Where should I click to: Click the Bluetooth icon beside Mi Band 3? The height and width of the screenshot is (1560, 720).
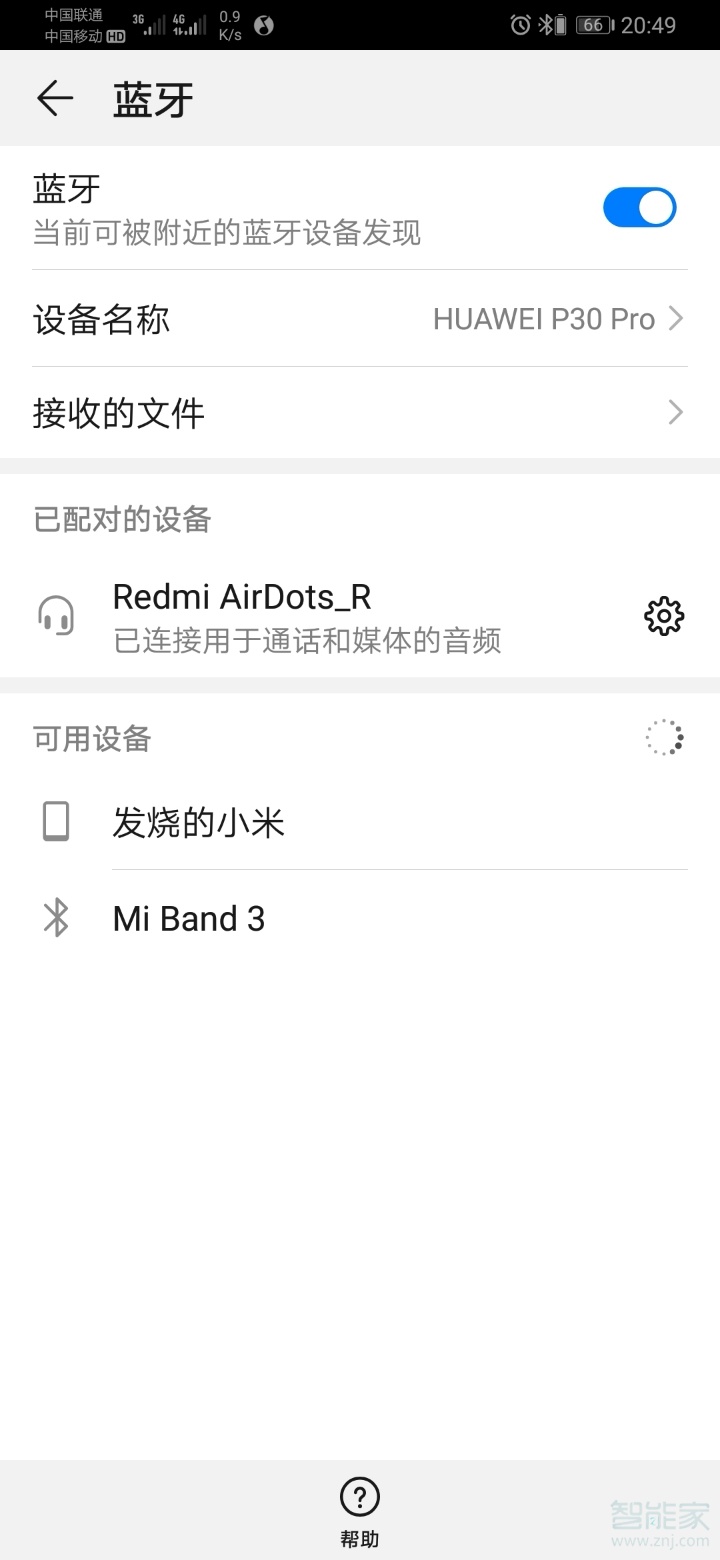pyautogui.click(x=57, y=917)
